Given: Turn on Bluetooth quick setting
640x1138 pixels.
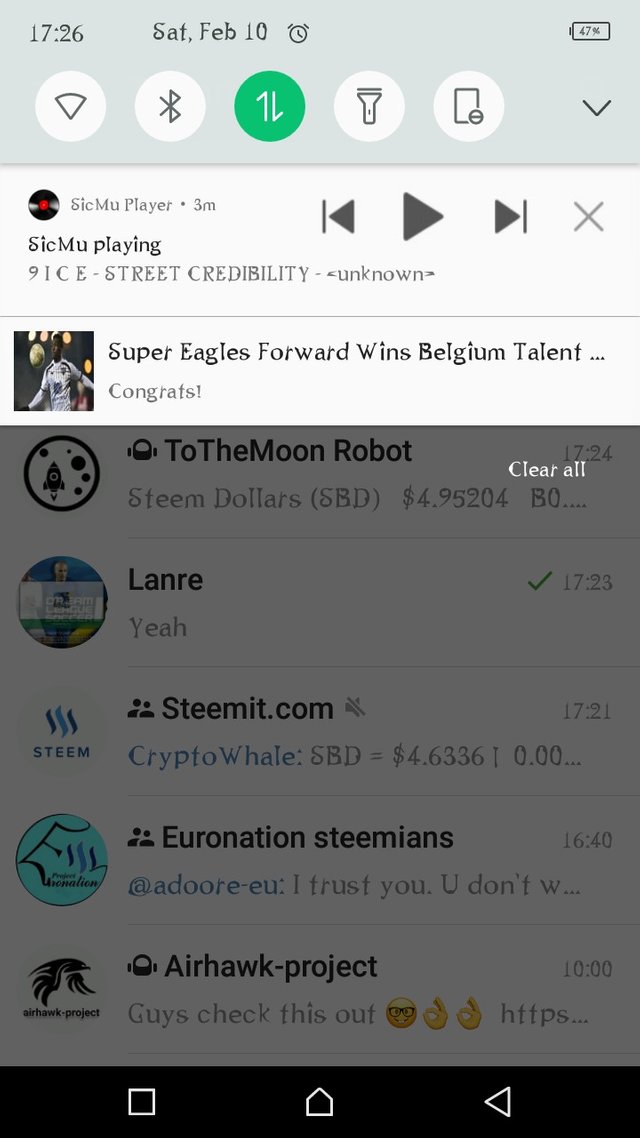Looking at the screenshot, I should [x=170, y=106].
